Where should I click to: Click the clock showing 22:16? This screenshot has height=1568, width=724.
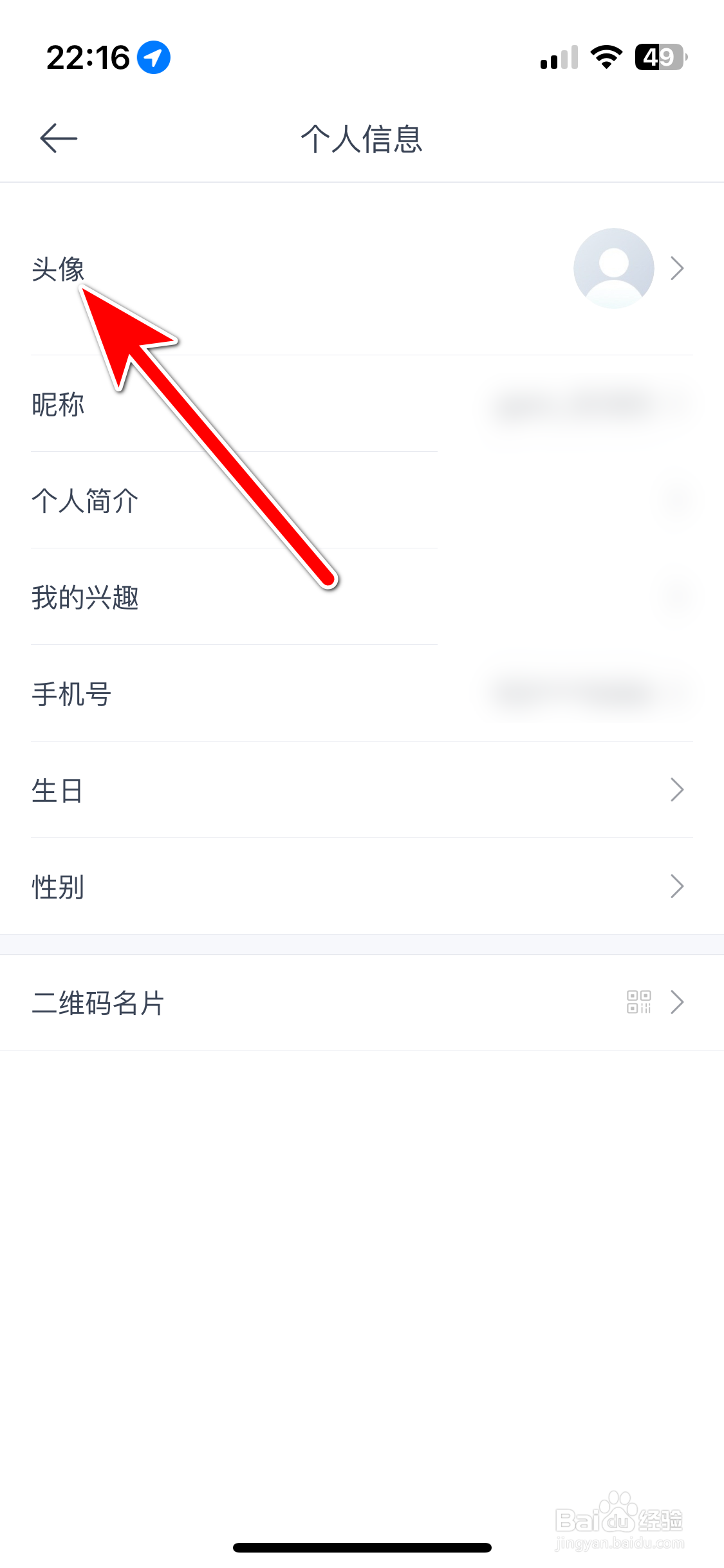click(89, 55)
